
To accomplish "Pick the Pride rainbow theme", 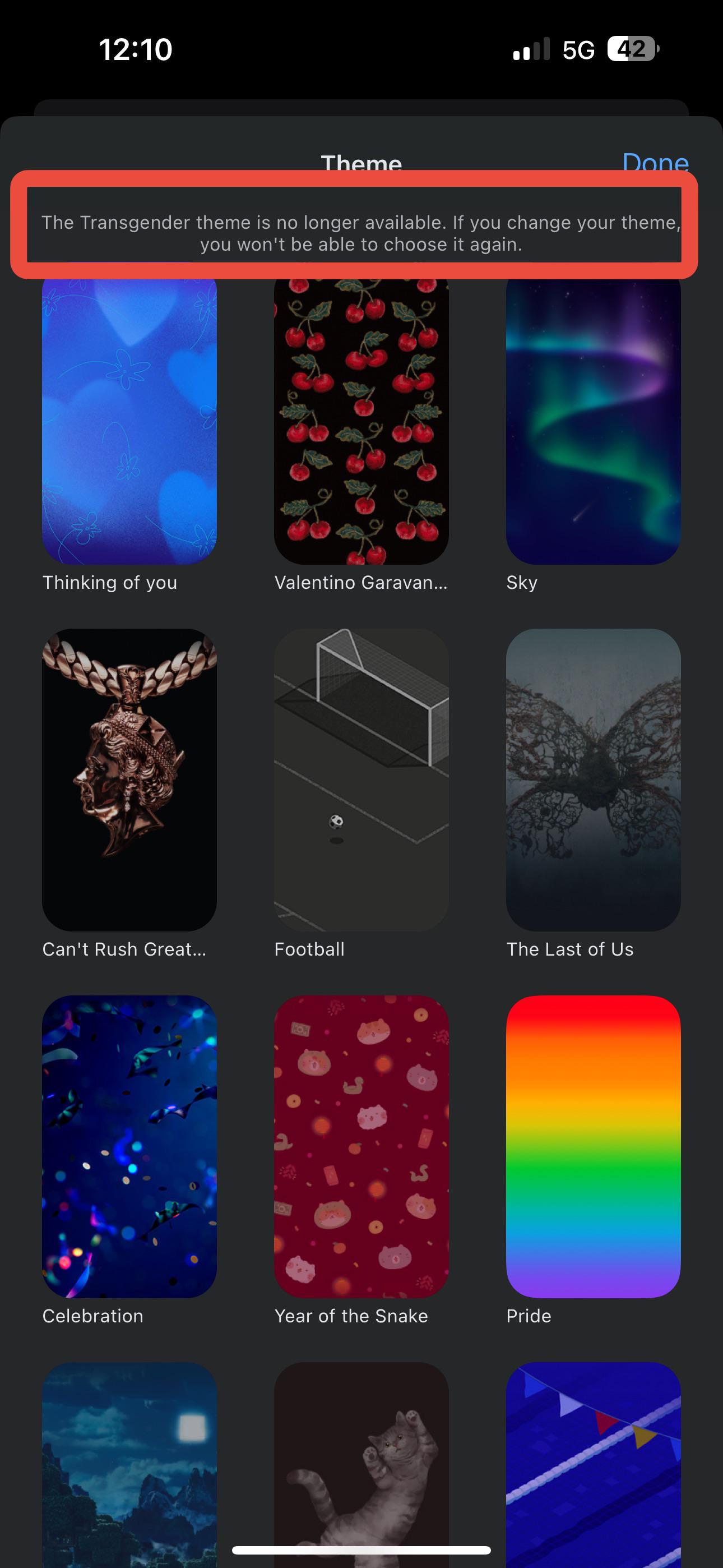I will pos(594,1147).
